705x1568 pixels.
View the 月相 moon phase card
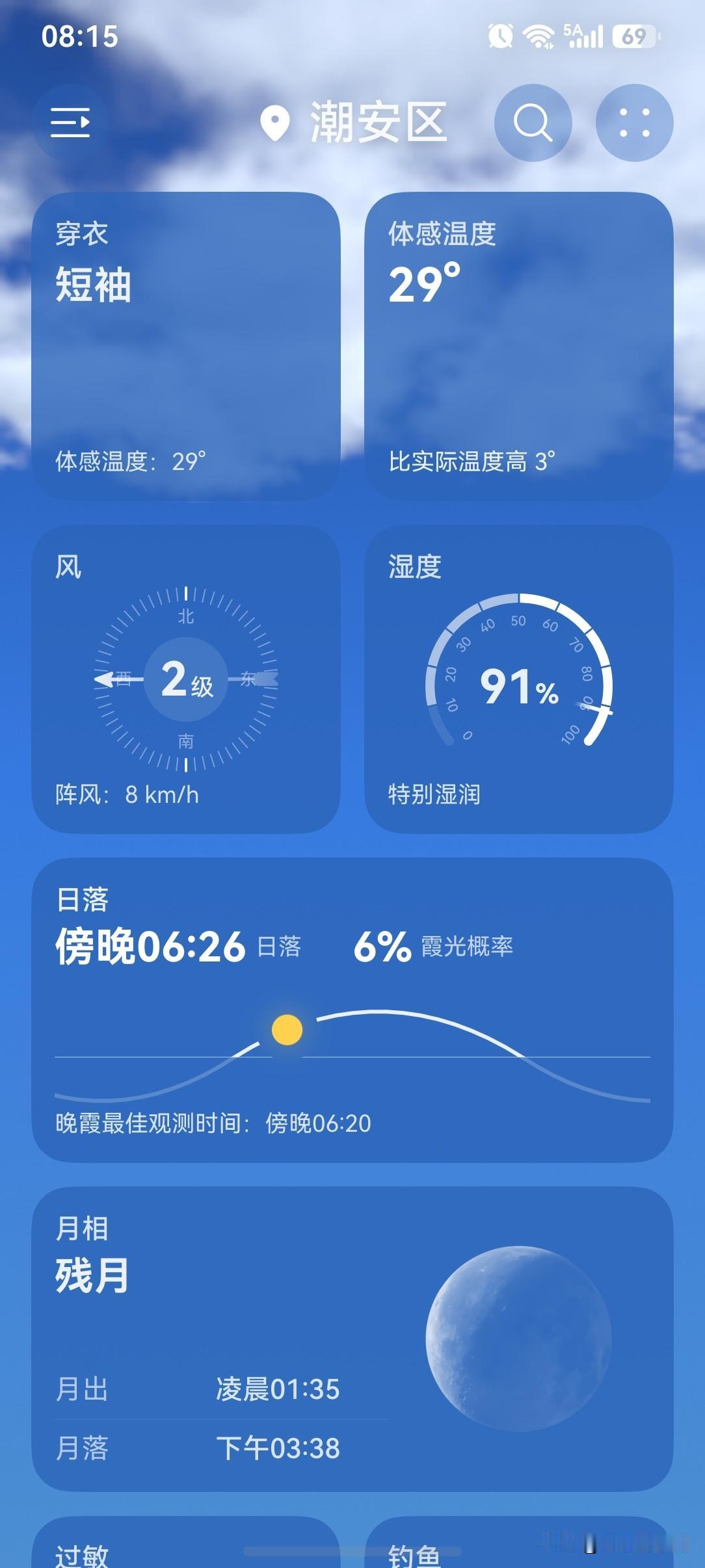click(x=352, y=1339)
